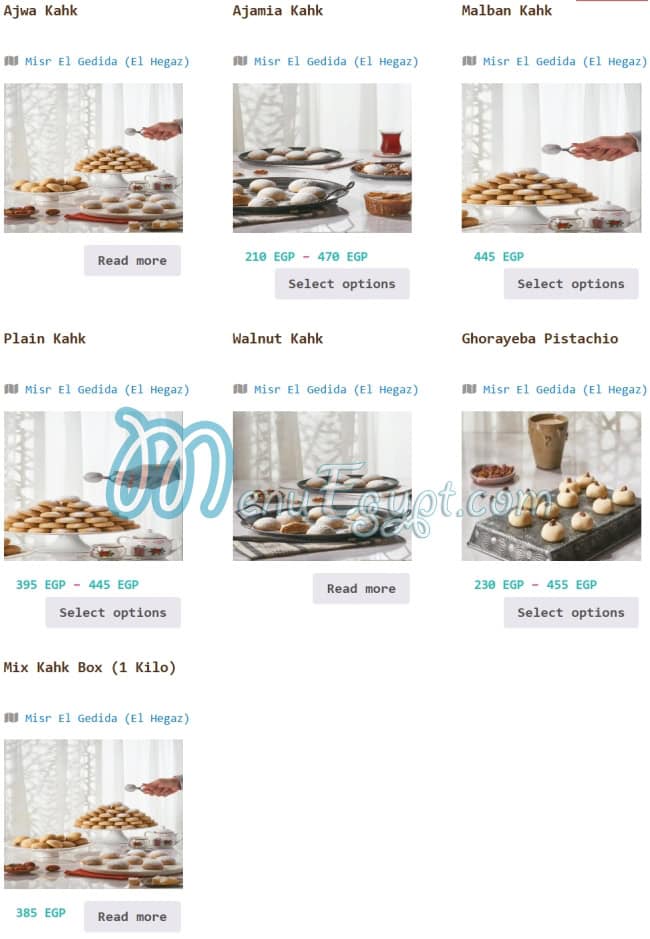The image size is (650, 939).
Task: Select options for Malban Kahk
Action: tap(571, 284)
